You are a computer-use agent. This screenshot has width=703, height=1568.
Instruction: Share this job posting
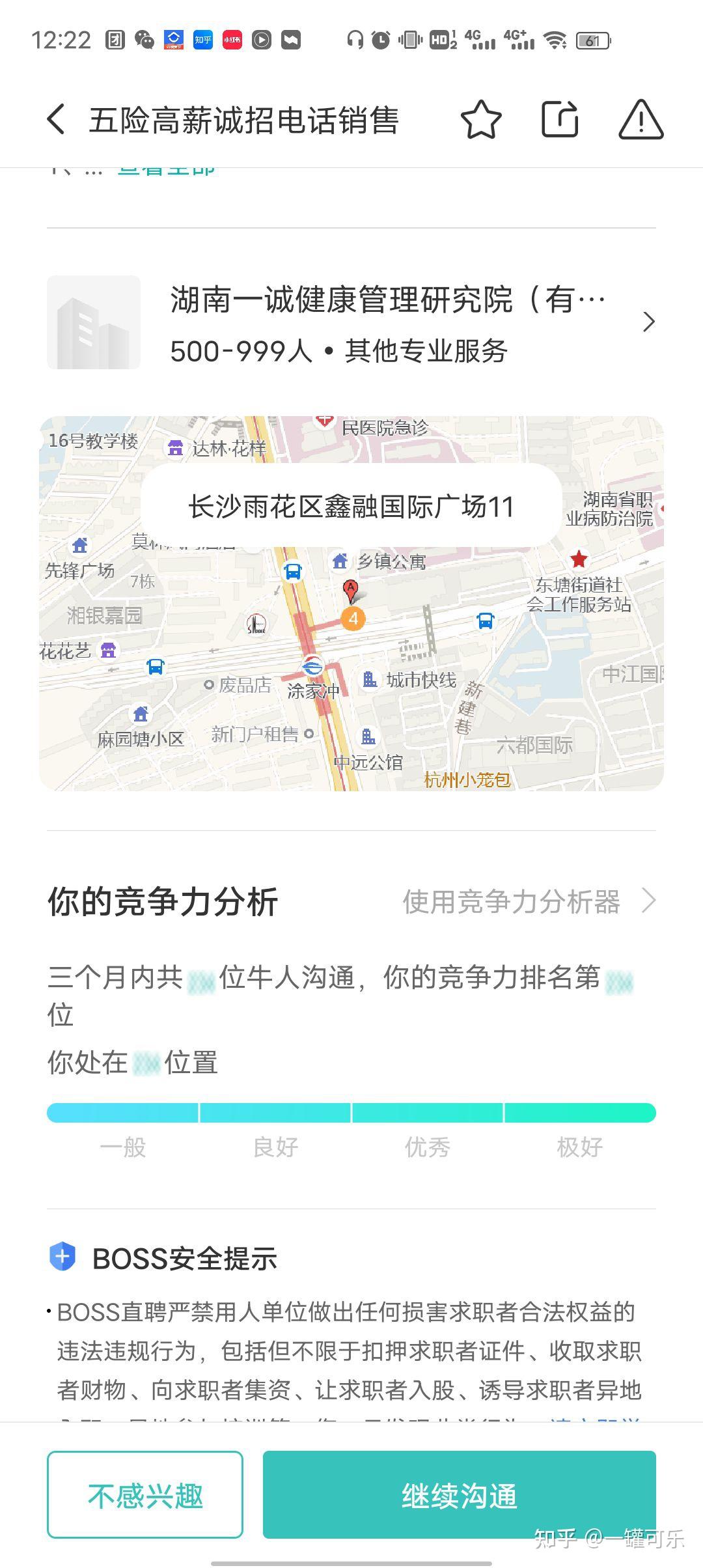(560, 119)
